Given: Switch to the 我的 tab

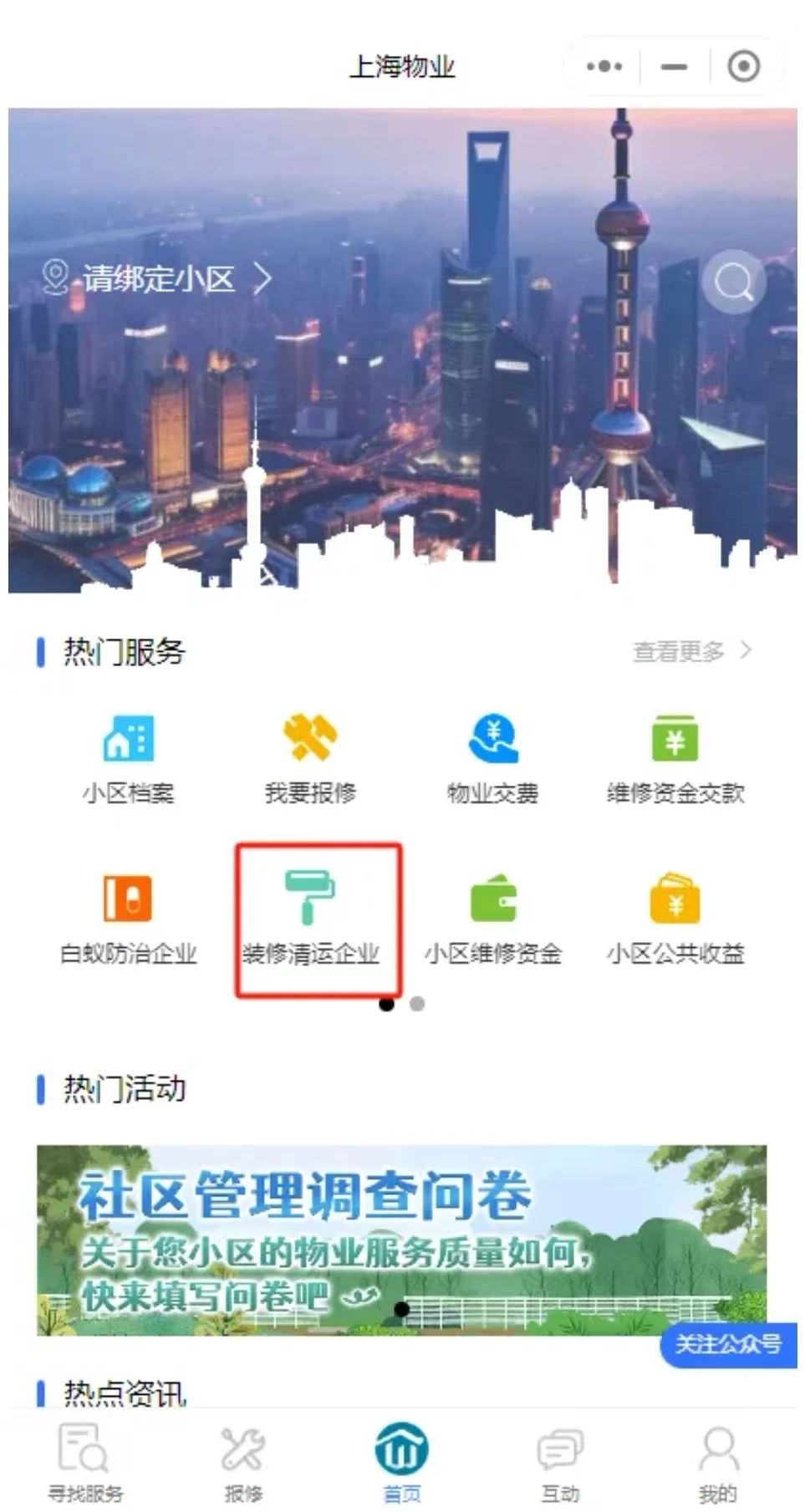Looking at the screenshot, I should 717,1463.
